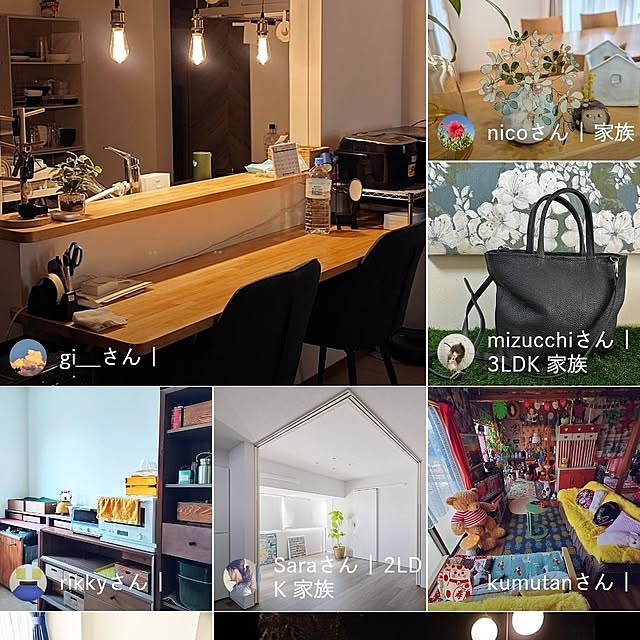Screen dimensions: 640x640
Task: View mizucchiさん's black bag photo
Action: click(533, 265)
